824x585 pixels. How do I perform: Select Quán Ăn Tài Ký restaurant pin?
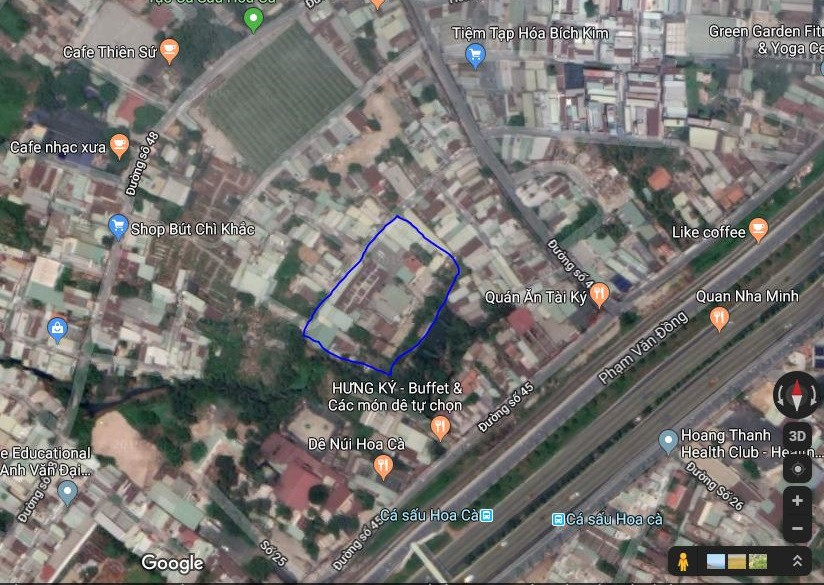tap(599, 294)
